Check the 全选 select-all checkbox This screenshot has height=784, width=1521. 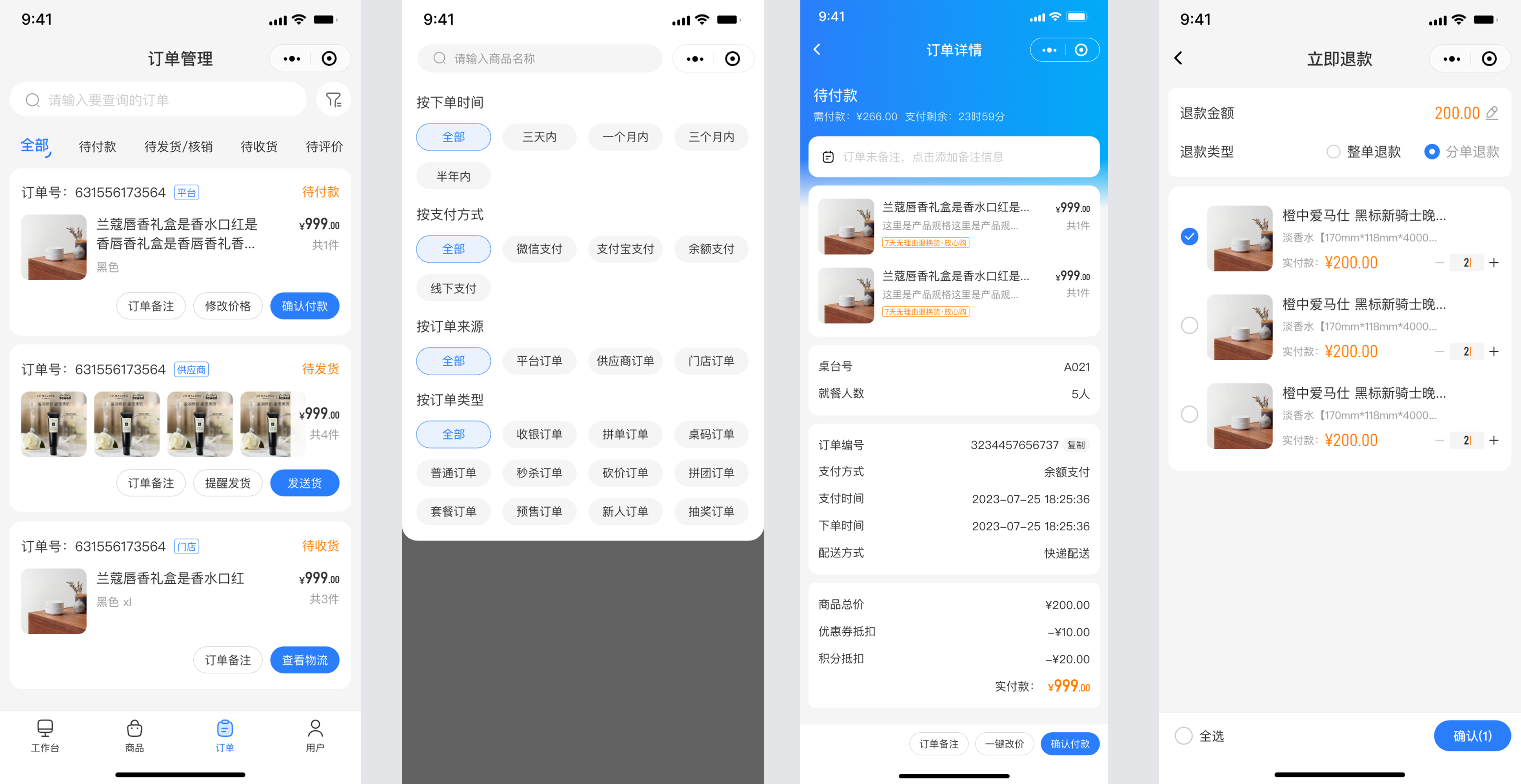(1183, 736)
